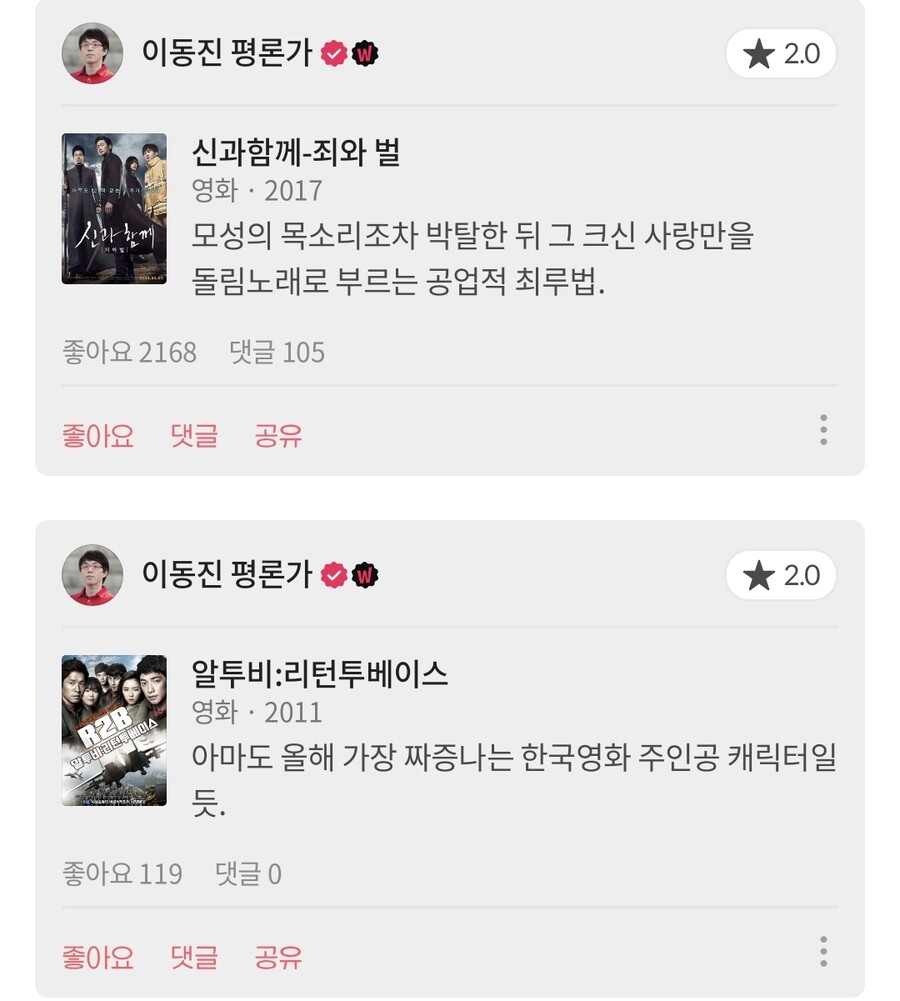The image size is (900, 1001).
Task: Expand options via the top card's overflow menu
Action: [823, 432]
